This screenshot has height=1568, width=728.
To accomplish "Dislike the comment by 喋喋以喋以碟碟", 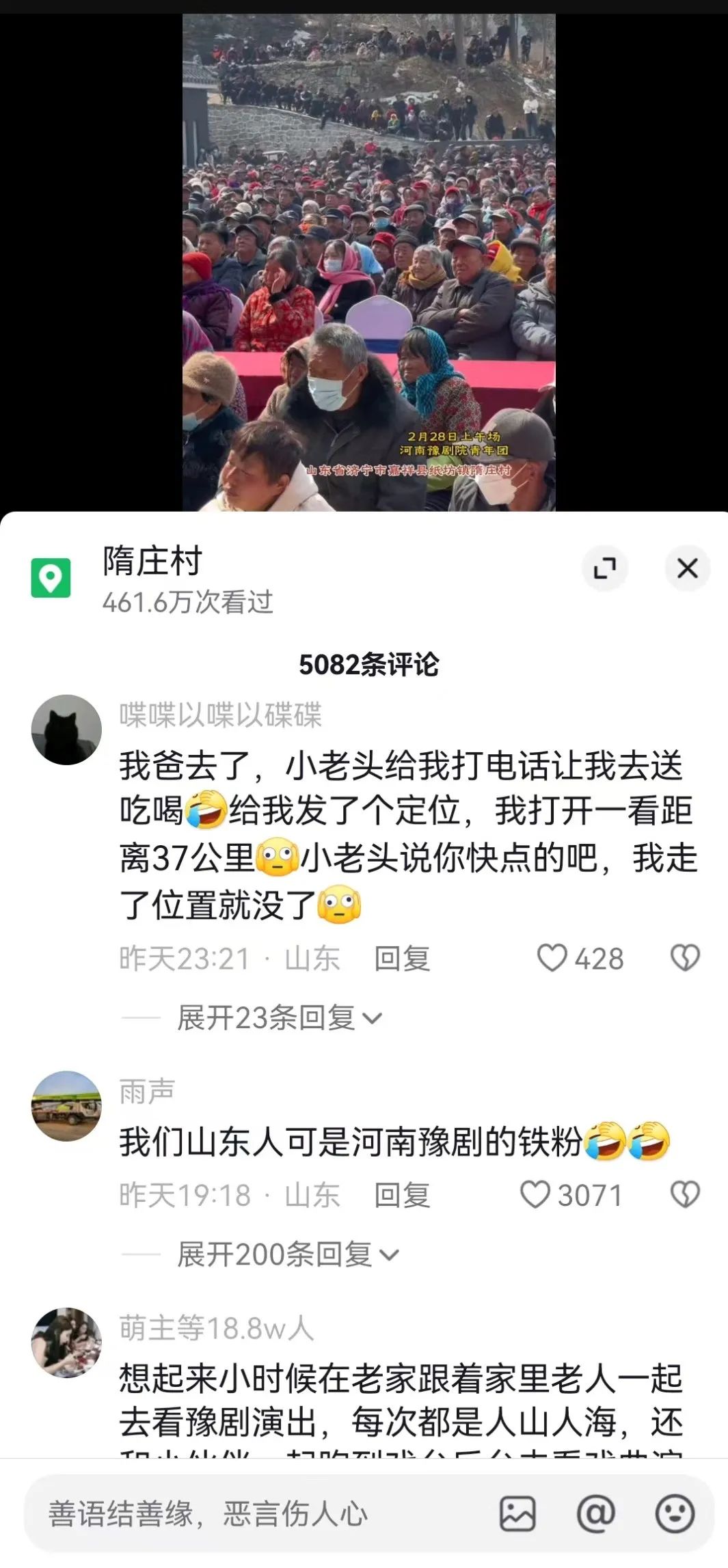I will point(685,958).
